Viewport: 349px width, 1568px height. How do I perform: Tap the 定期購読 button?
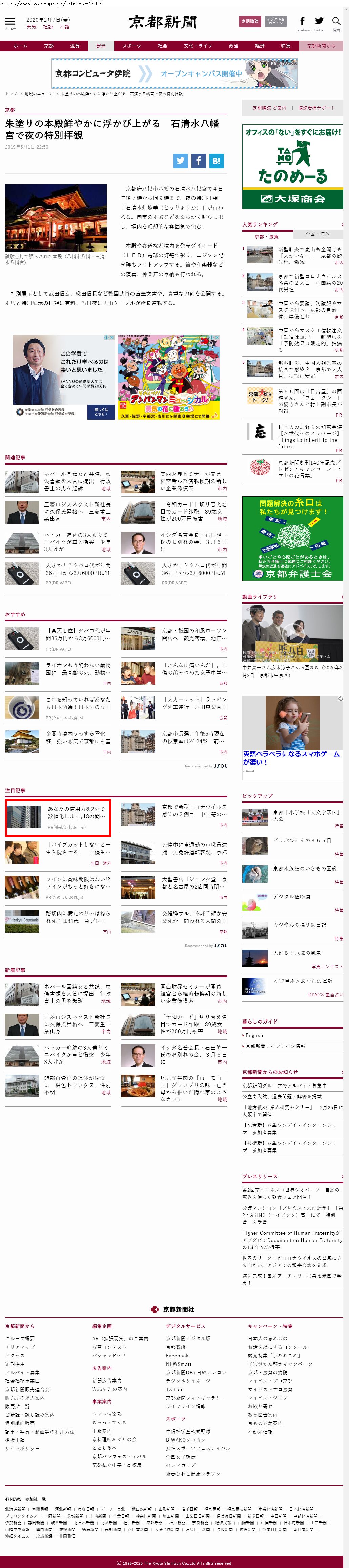pos(250,21)
